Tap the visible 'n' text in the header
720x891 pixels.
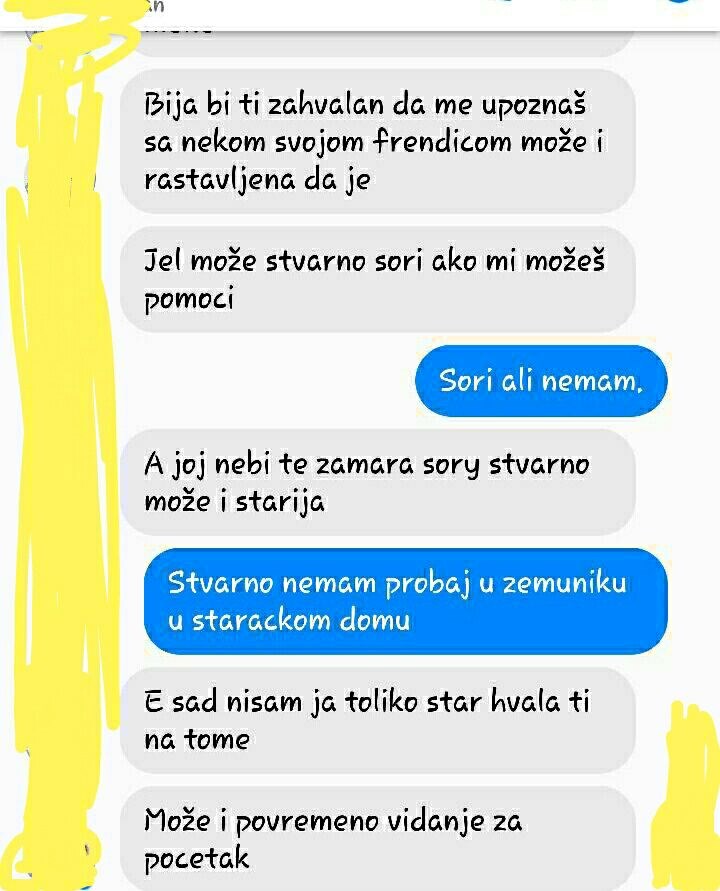tap(152, 8)
